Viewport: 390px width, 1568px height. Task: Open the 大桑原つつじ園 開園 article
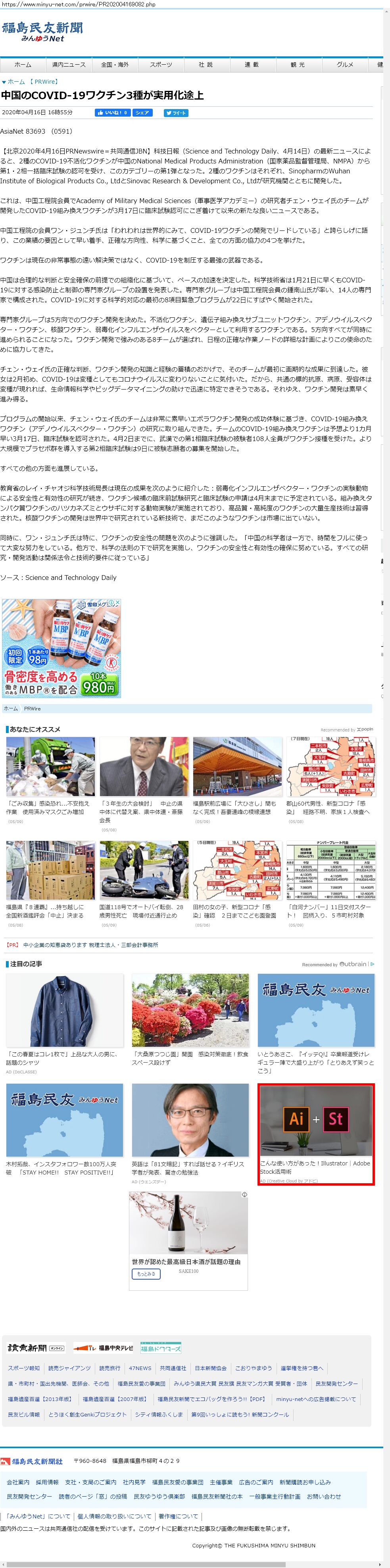(x=190, y=1011)
